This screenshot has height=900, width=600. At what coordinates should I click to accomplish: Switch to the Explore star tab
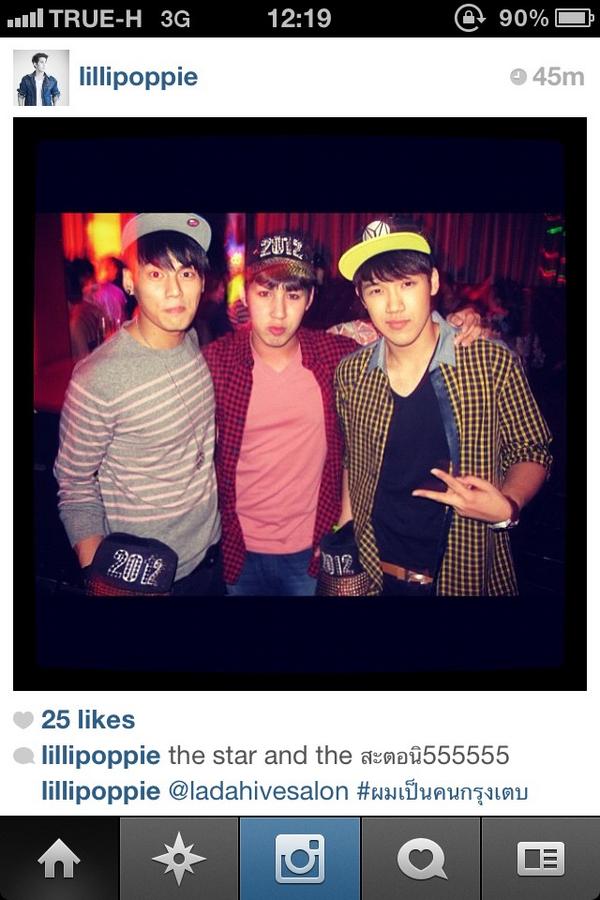pos(179,859)
